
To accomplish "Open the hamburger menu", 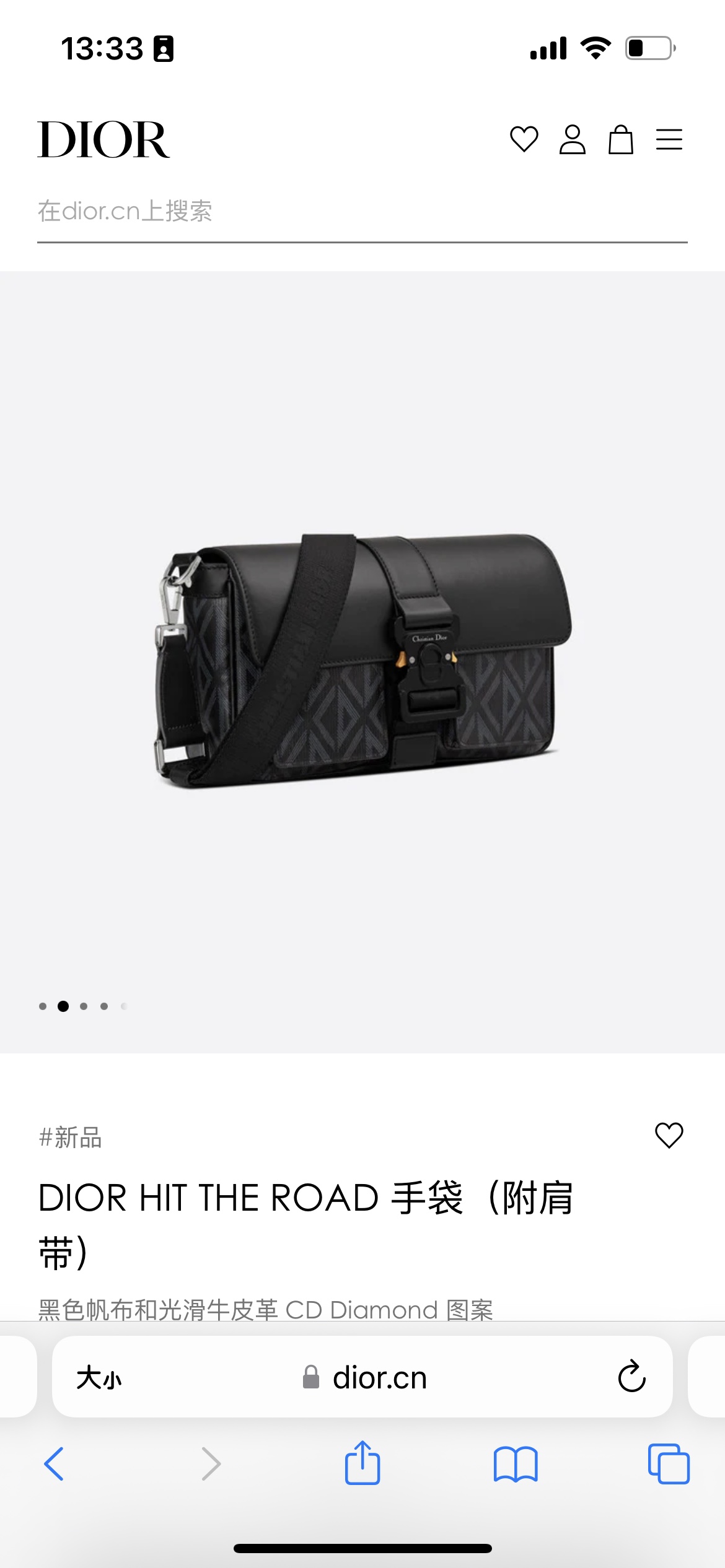I will (x=669, y=139).
